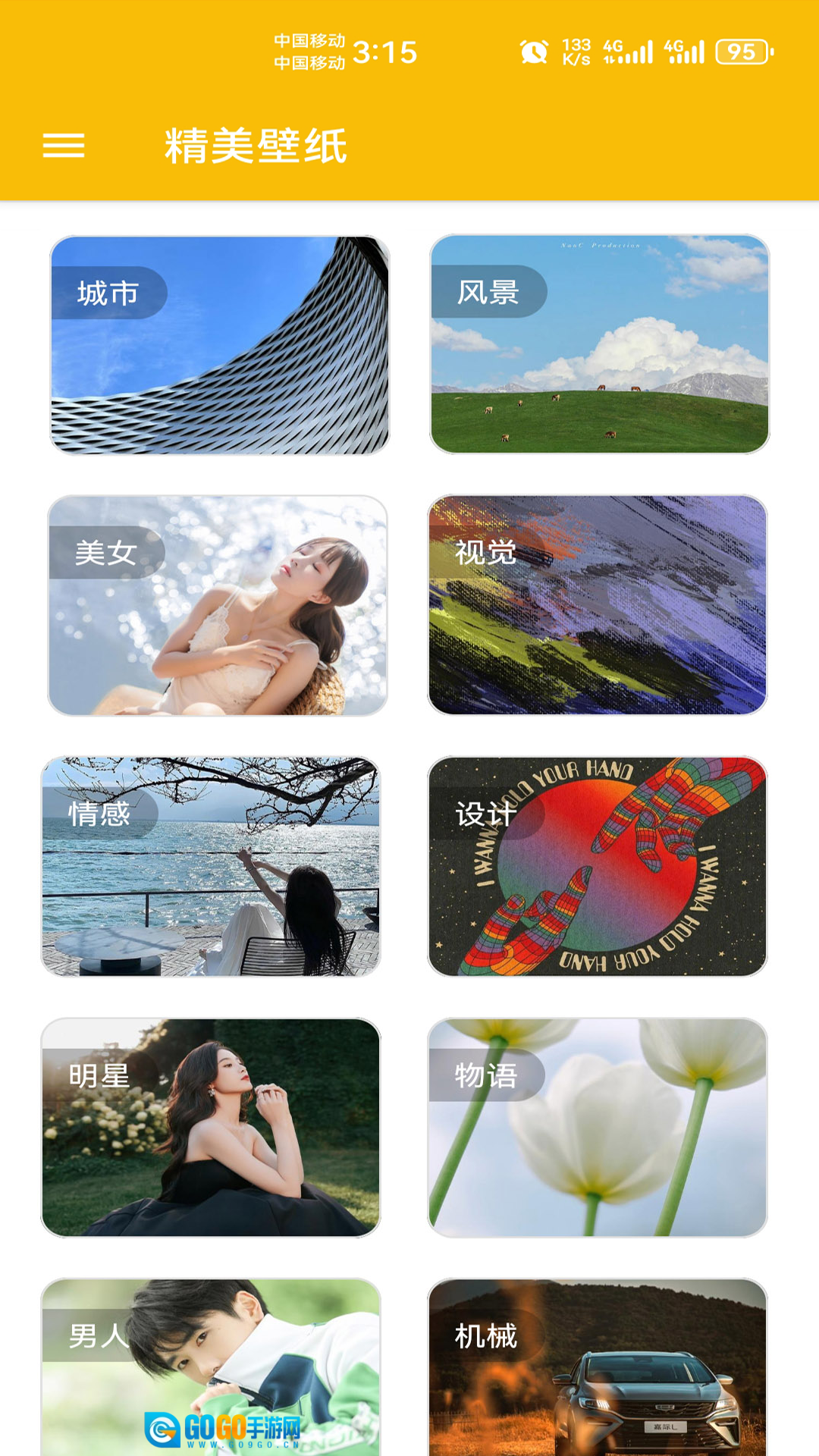The image size is (819, 1456).
Task: View the 男人 wallpaper category
Action: click(211, 1365)
